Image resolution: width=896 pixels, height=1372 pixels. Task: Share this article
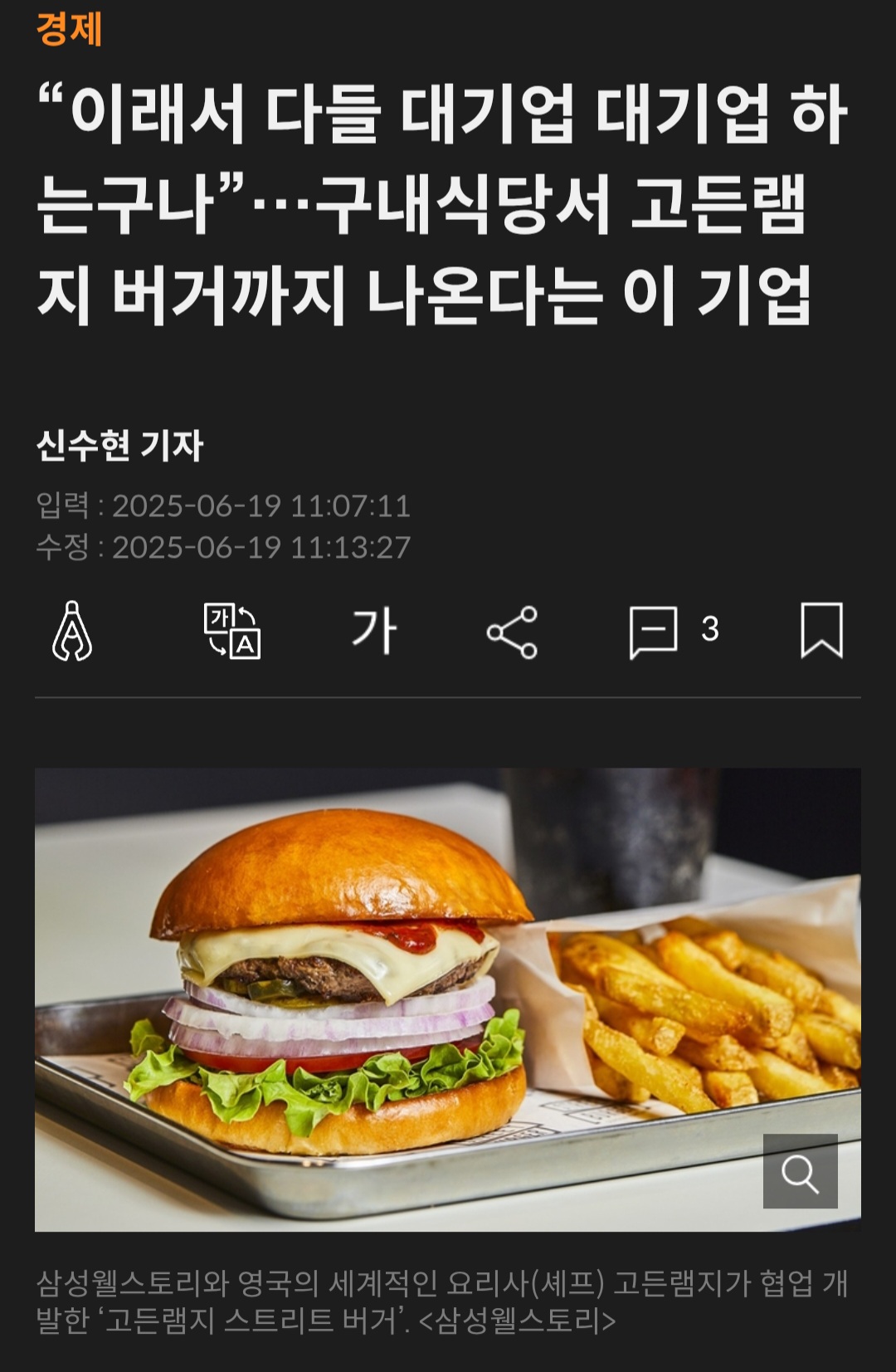point(512,632)
